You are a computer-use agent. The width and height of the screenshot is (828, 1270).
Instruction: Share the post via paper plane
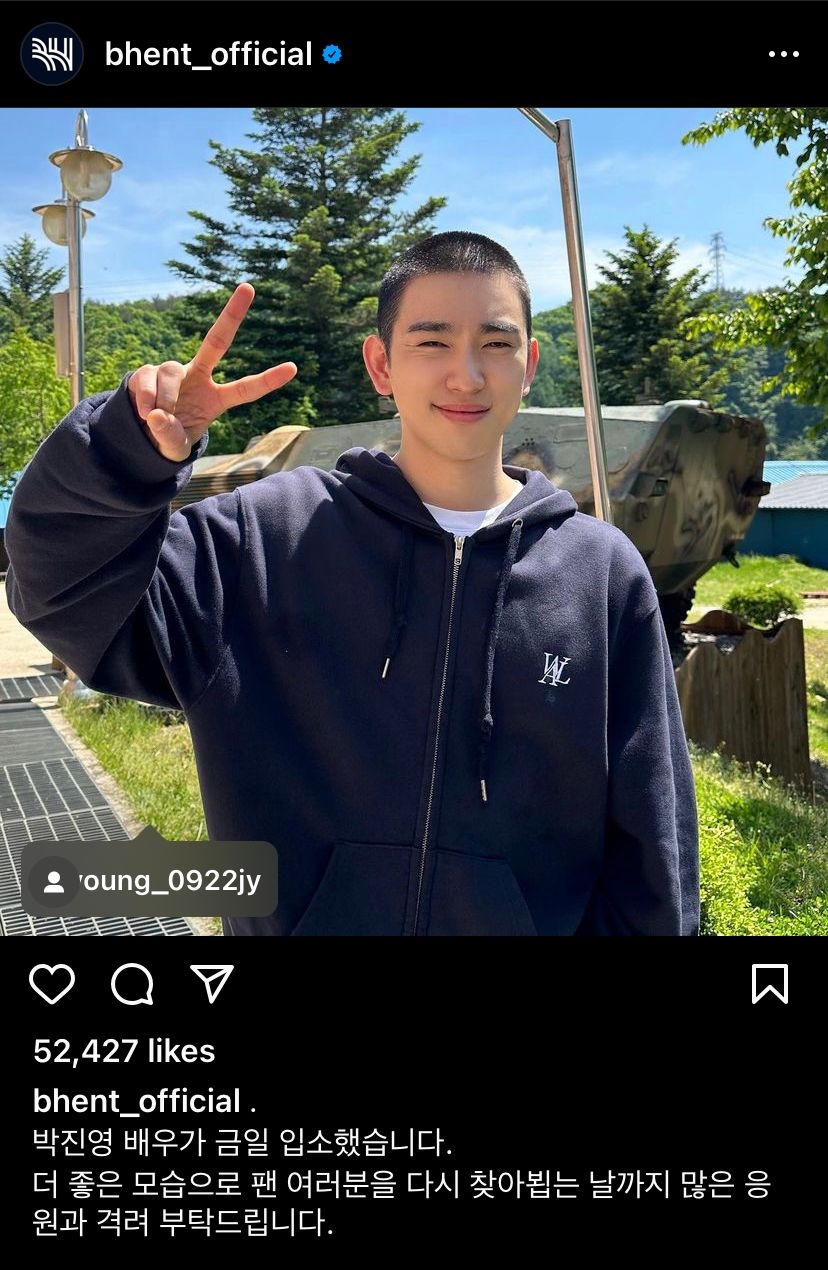click(212, 984)
